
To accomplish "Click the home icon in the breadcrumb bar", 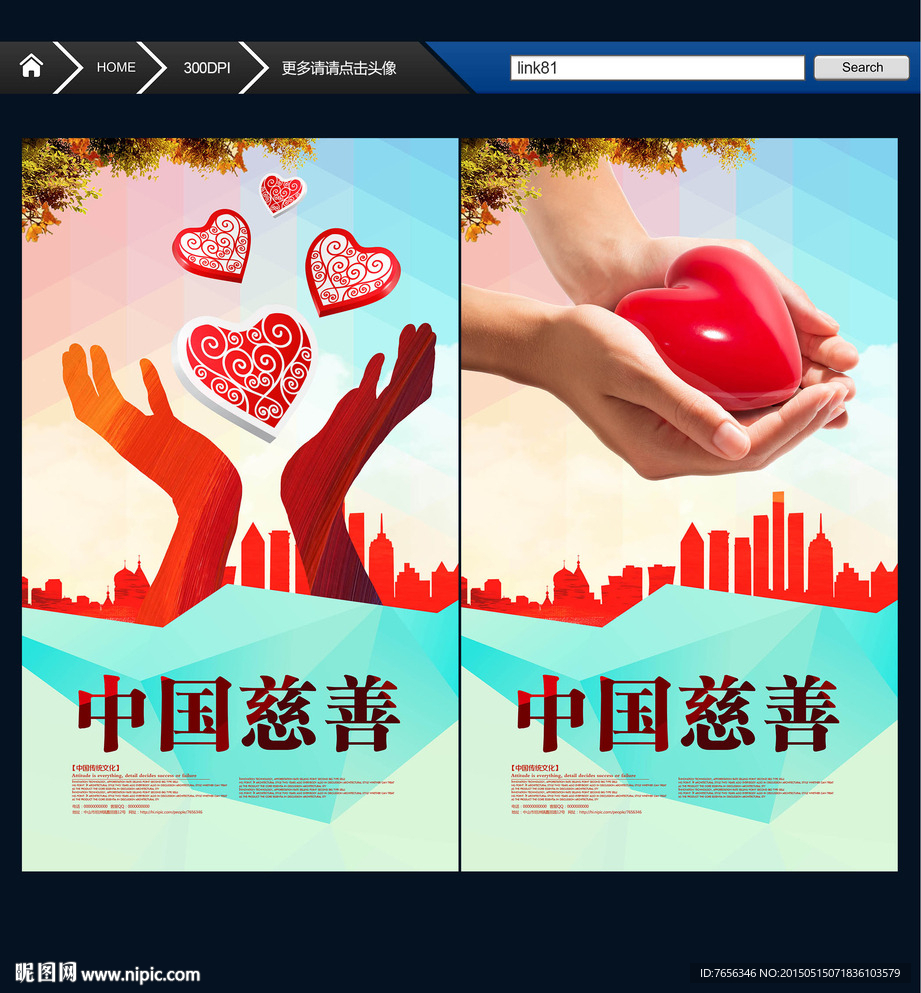I will [31, 66].
